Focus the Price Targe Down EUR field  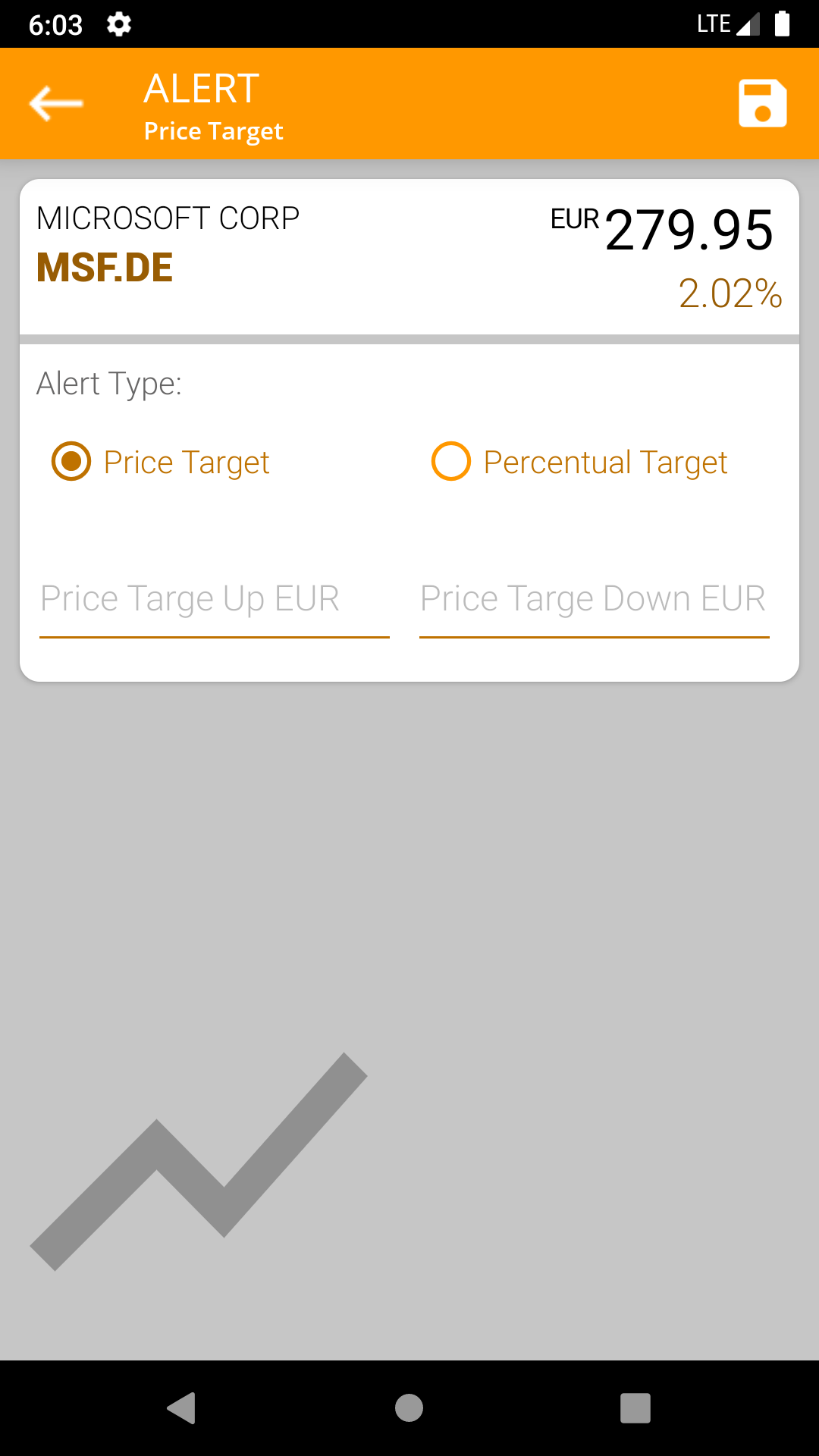pyautogui.click(x=594, y=600)
